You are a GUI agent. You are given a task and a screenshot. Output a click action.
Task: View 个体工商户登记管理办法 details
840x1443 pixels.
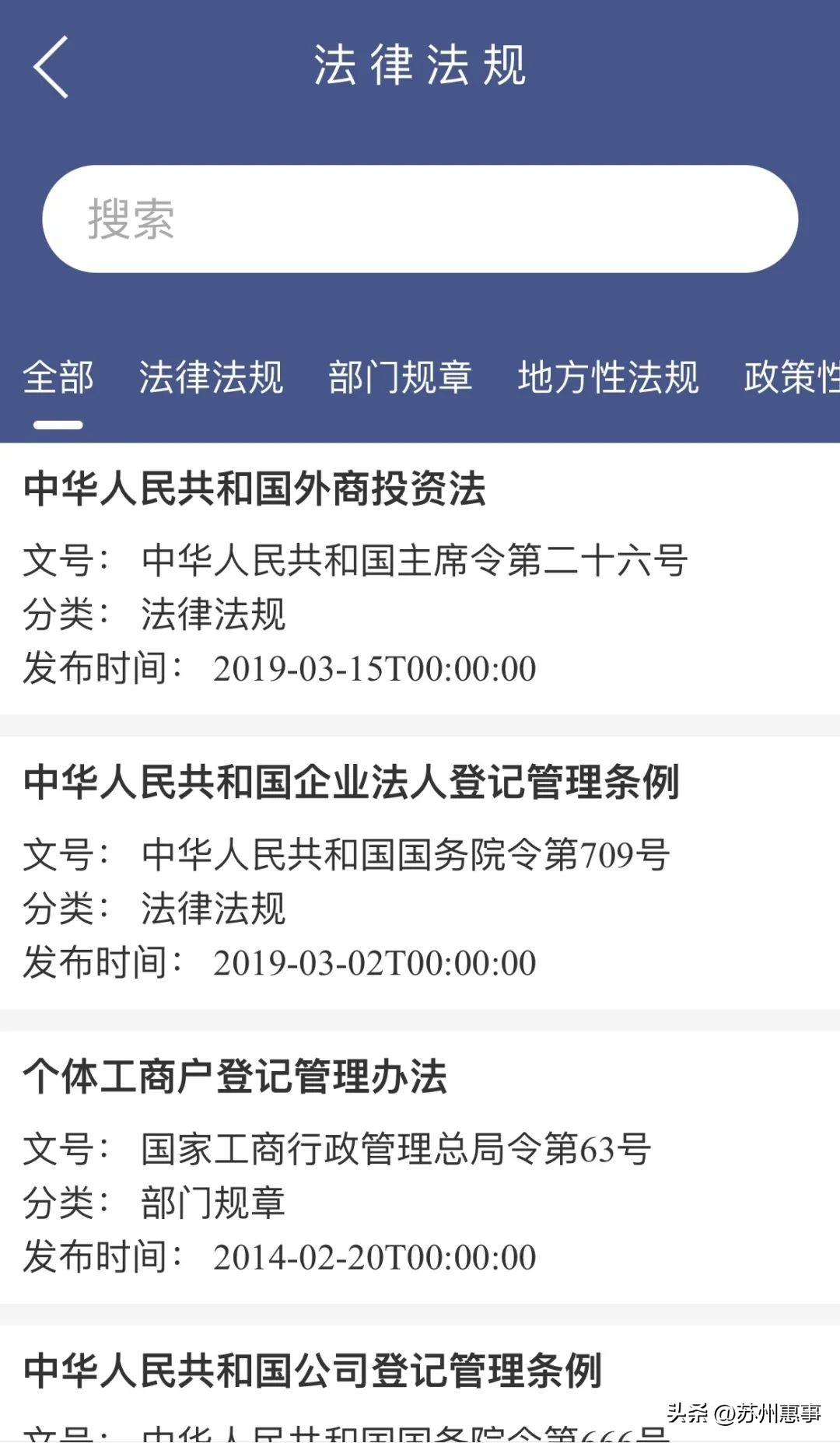coord(236,1077)
